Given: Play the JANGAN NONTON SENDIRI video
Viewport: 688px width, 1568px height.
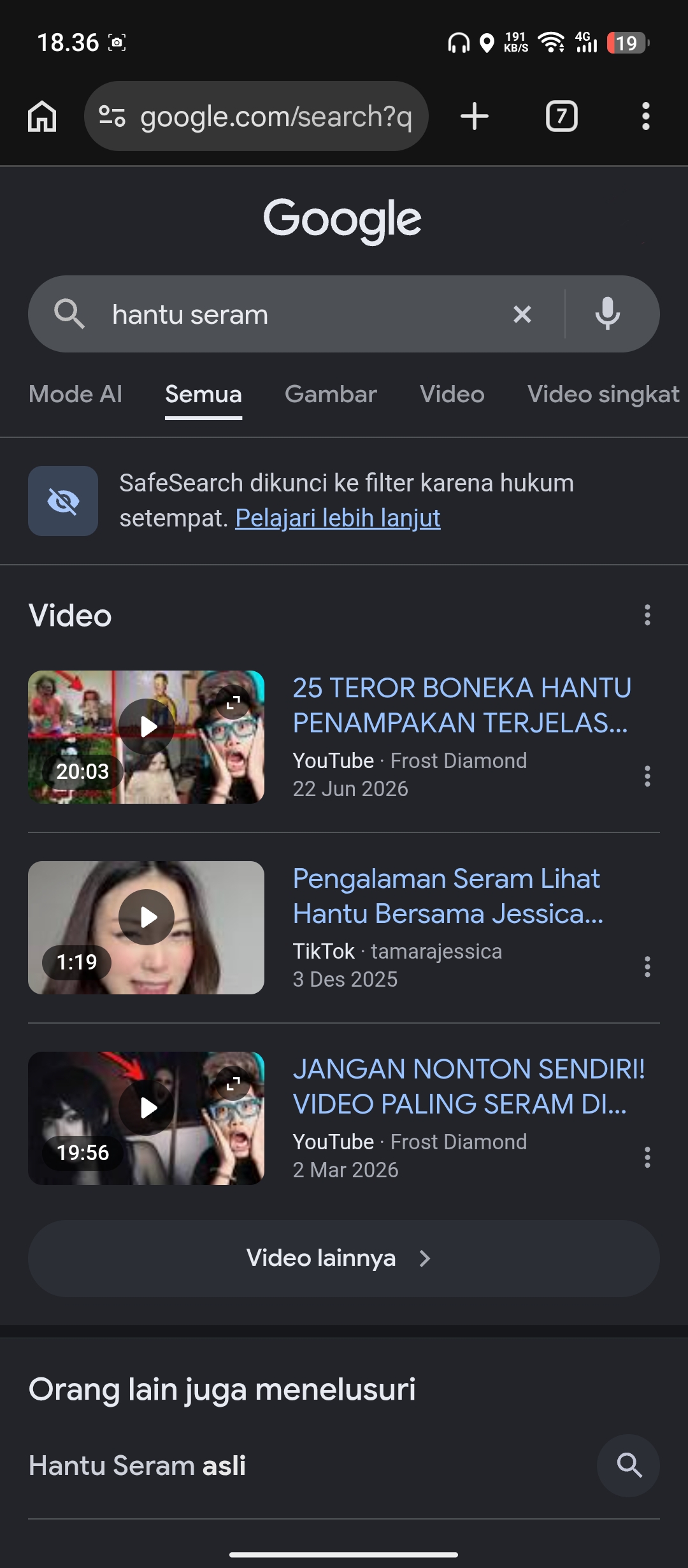Looking at the screenshot, I should pyautogui.click(x=147, y=1118).
